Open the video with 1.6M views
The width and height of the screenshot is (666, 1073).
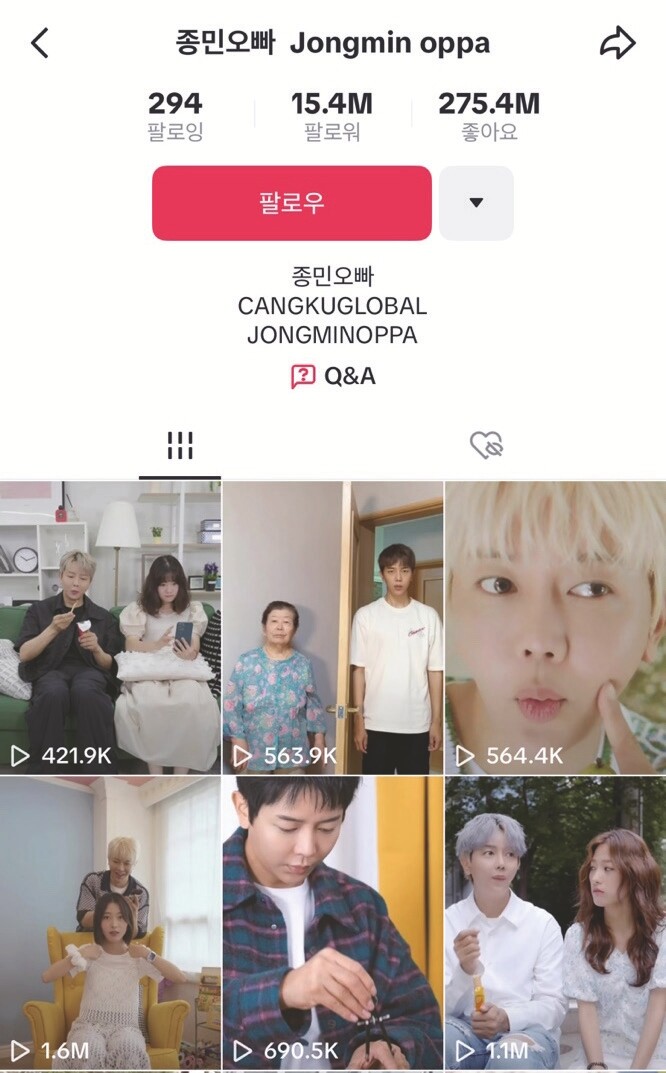coord(110,920)
